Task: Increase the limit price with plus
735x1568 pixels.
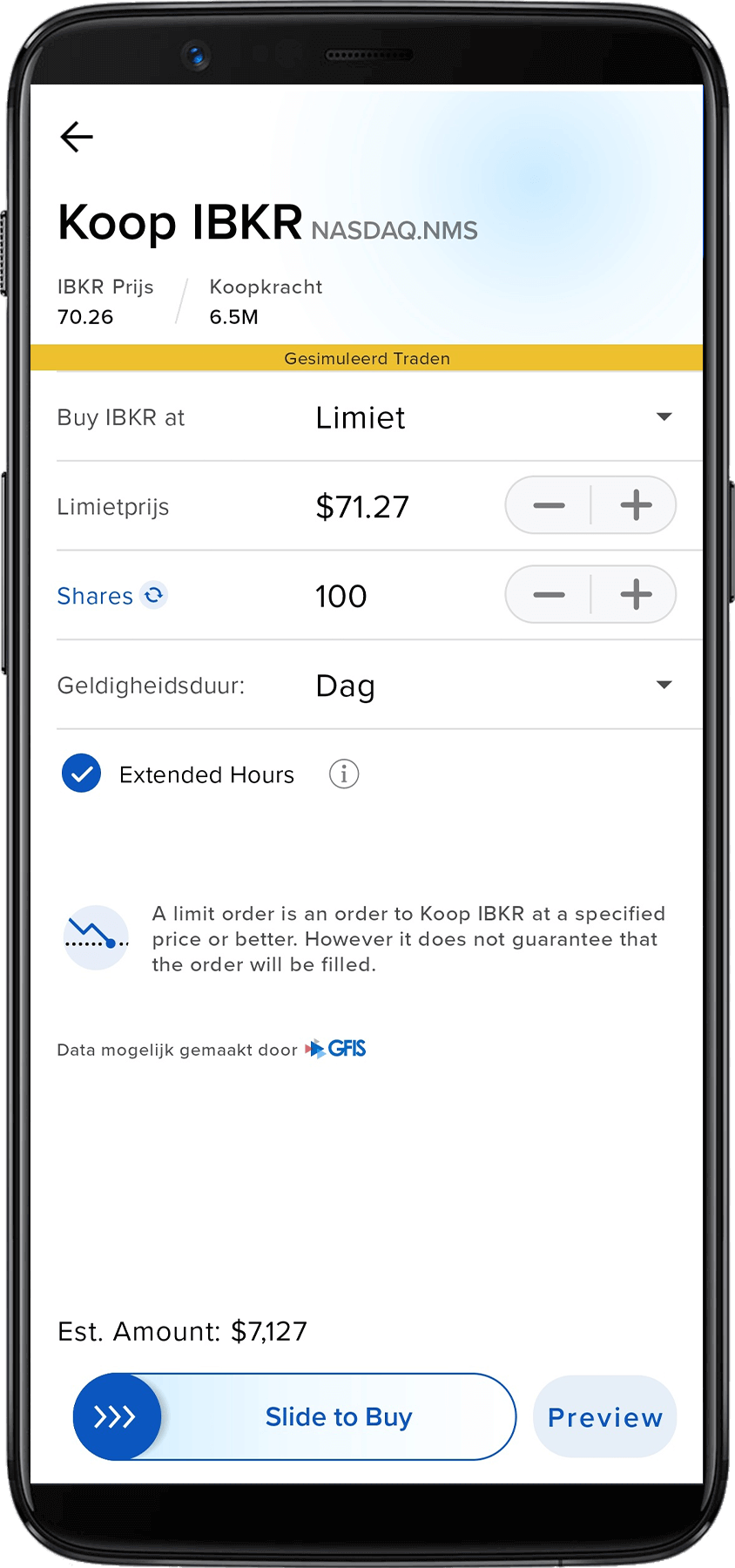Action: (x=636, y=505)
